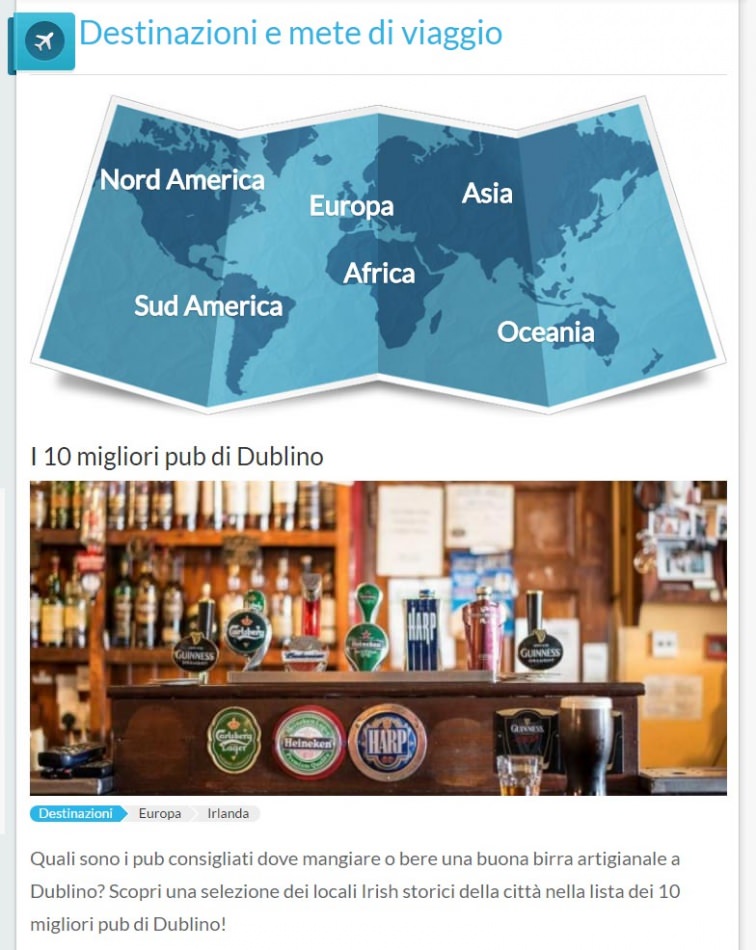Open Sud America destinations

tap(208, 305)
